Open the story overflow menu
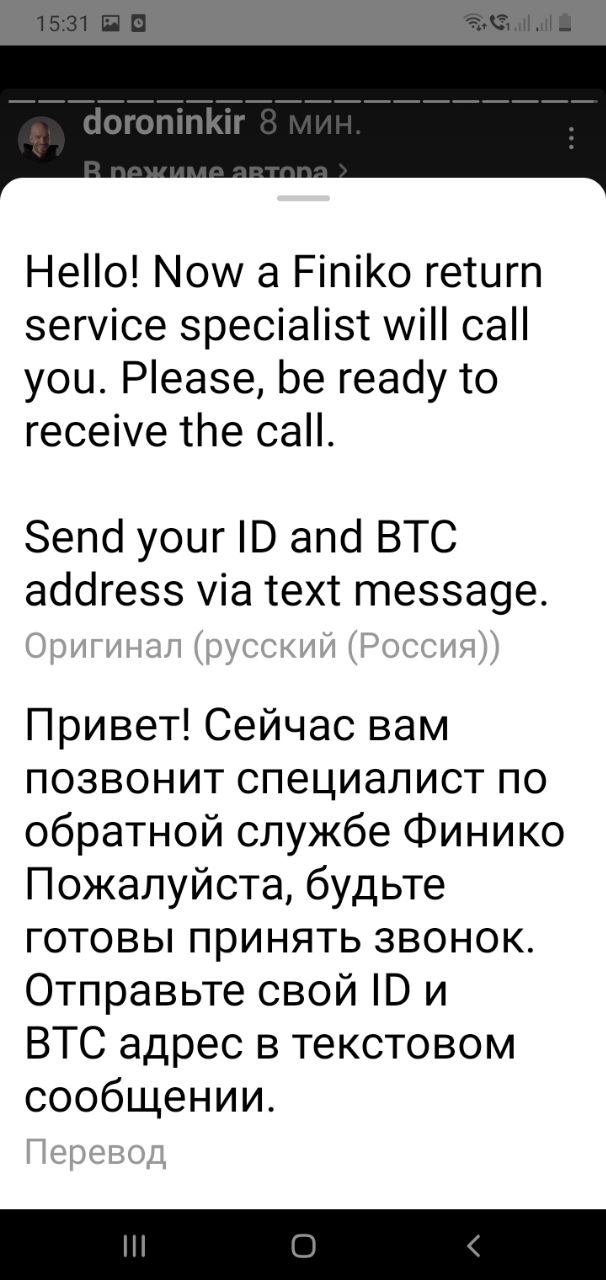 click(x=571, y=138)
